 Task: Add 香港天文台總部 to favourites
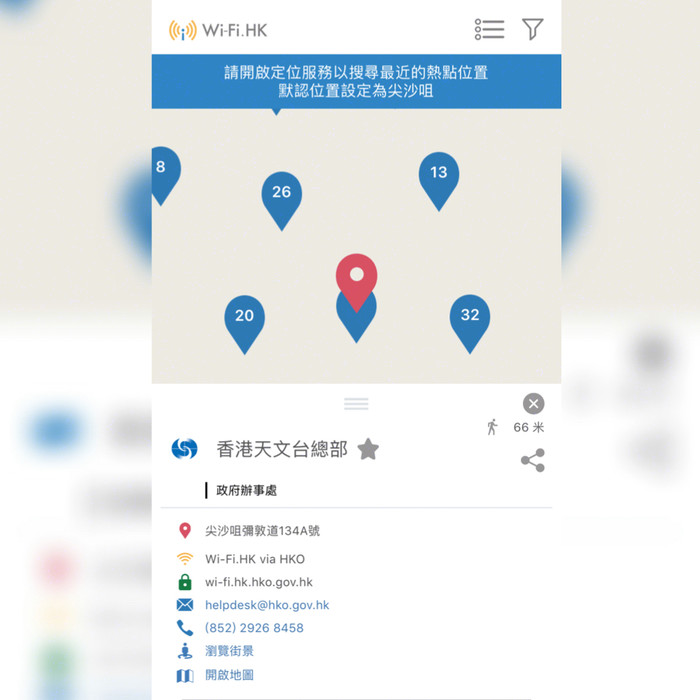click(x=368, y=449)
